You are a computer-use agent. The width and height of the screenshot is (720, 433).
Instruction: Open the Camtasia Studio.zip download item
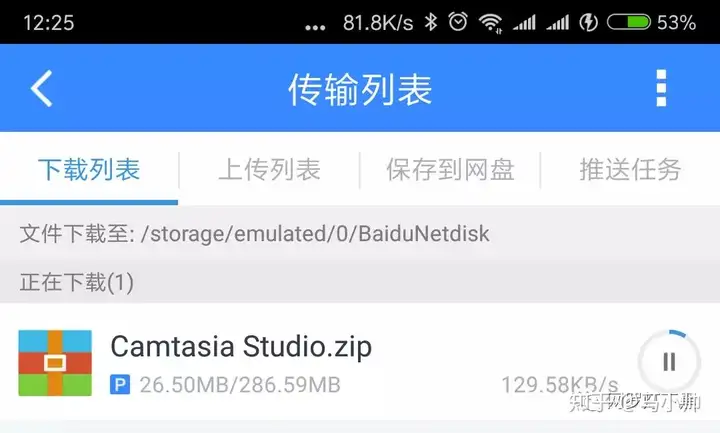pos(300,362)
